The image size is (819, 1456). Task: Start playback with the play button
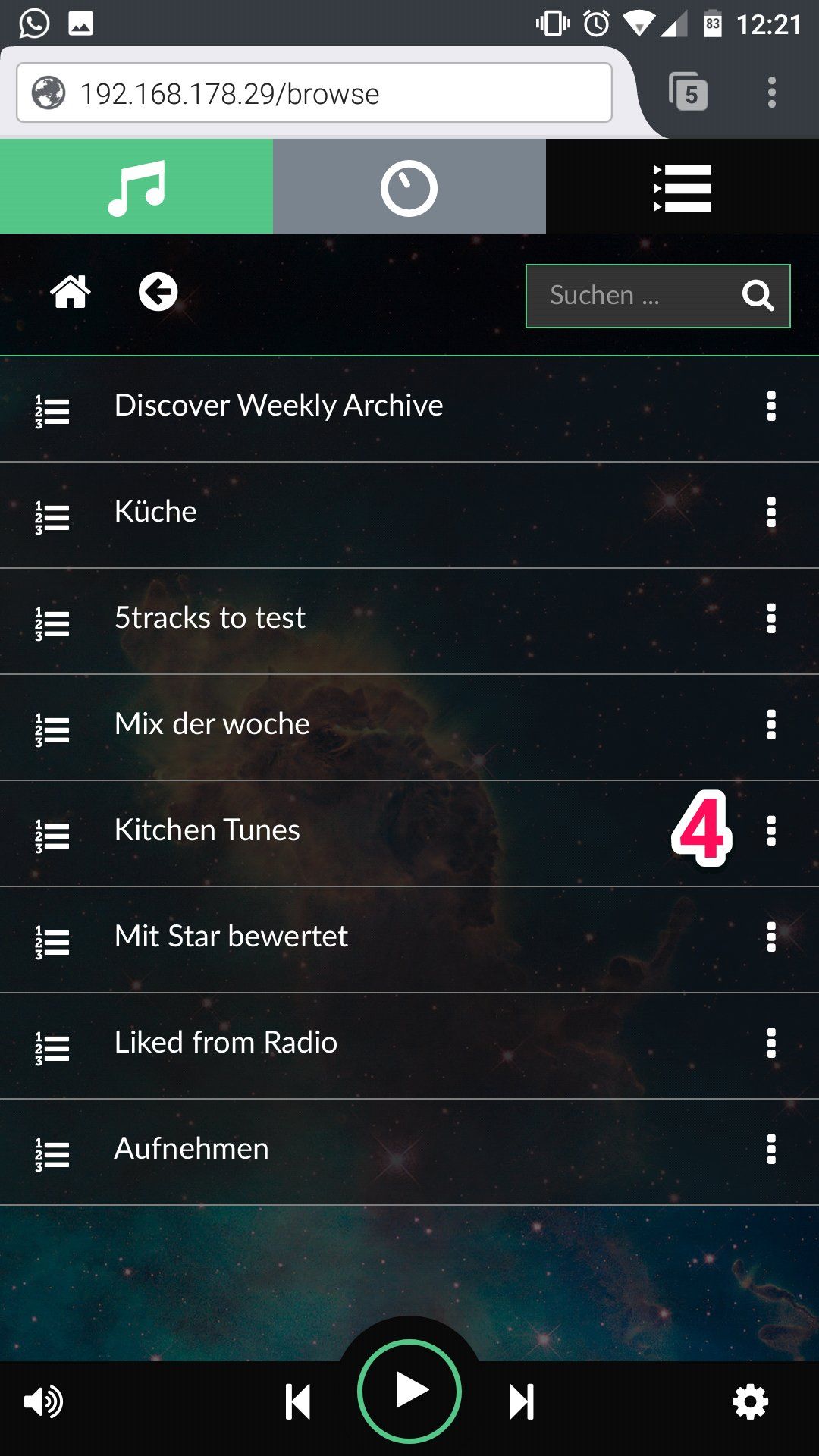coord(409,1392)
